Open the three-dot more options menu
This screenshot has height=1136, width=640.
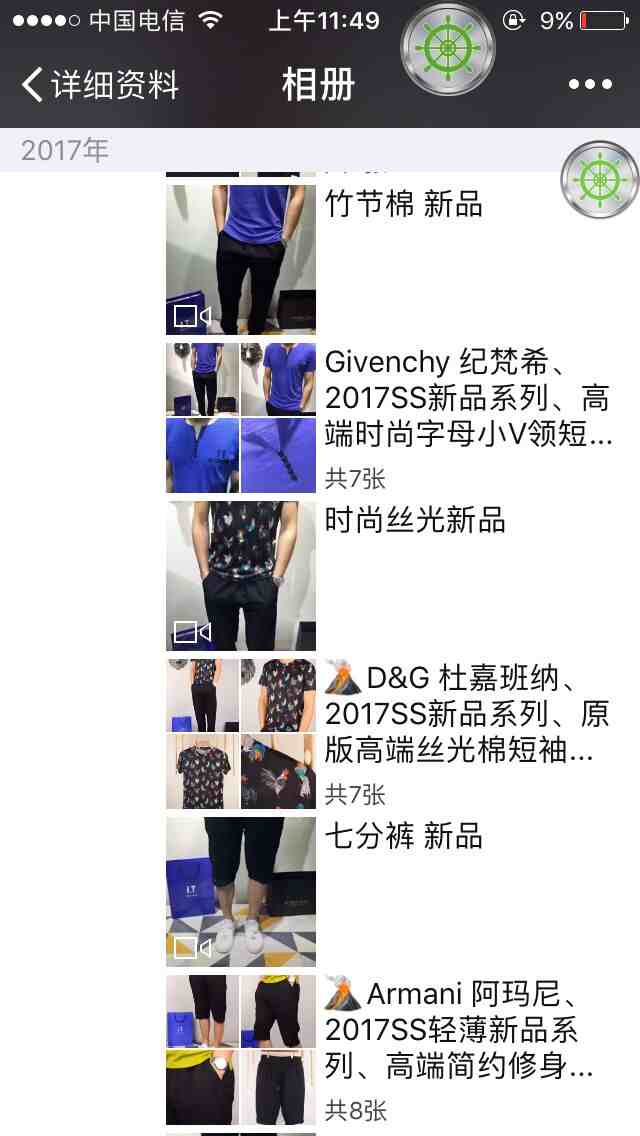pos(589,85)
